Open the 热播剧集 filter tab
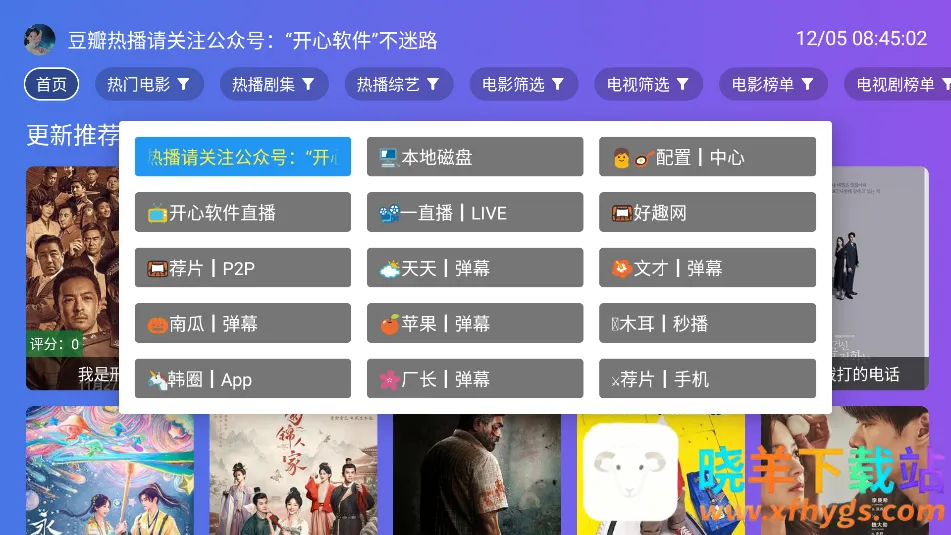Image resolution: width=951 pixels, height=535 pixels. pyautogui.click(x=274, y=85)
